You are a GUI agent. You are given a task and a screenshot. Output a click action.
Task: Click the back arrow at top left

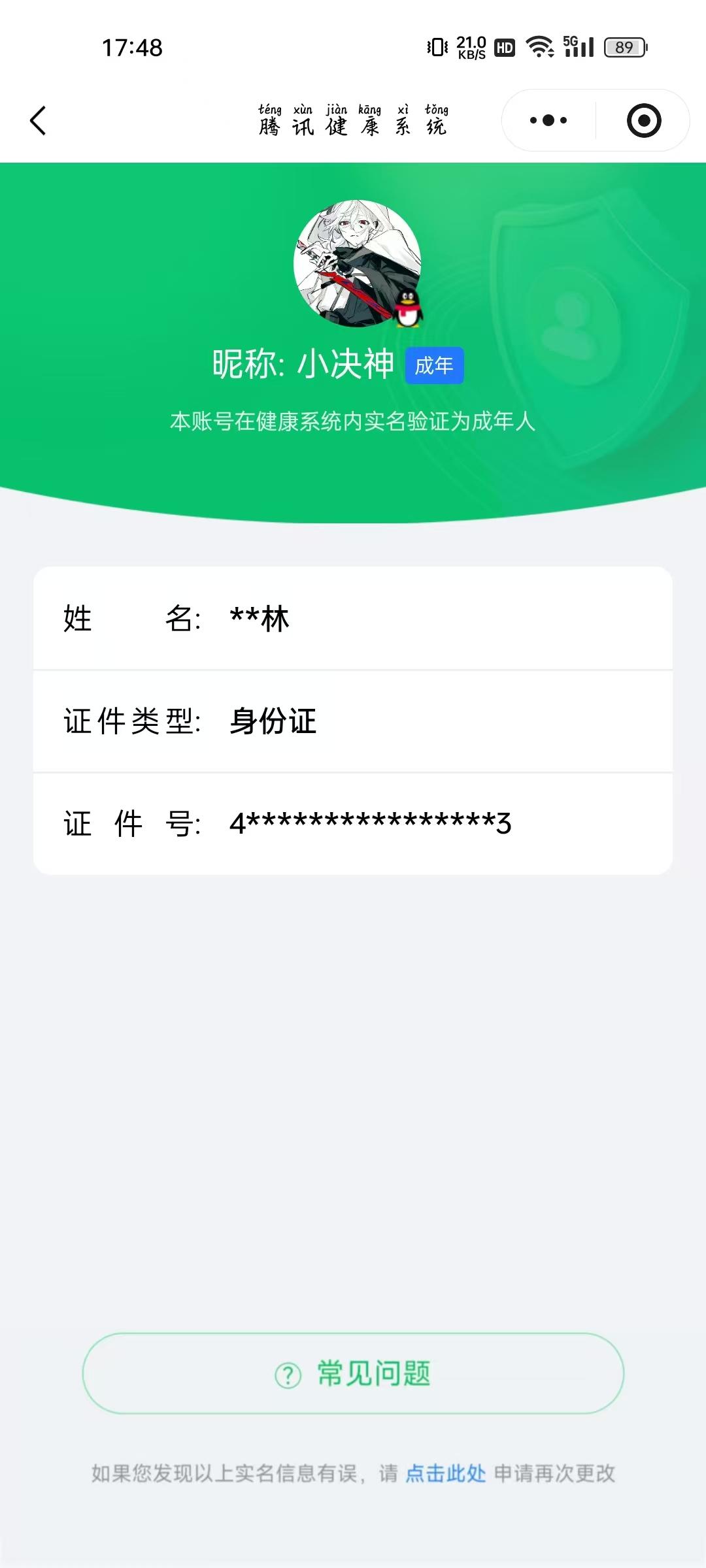pyautogui.click(x=37, y=120)
